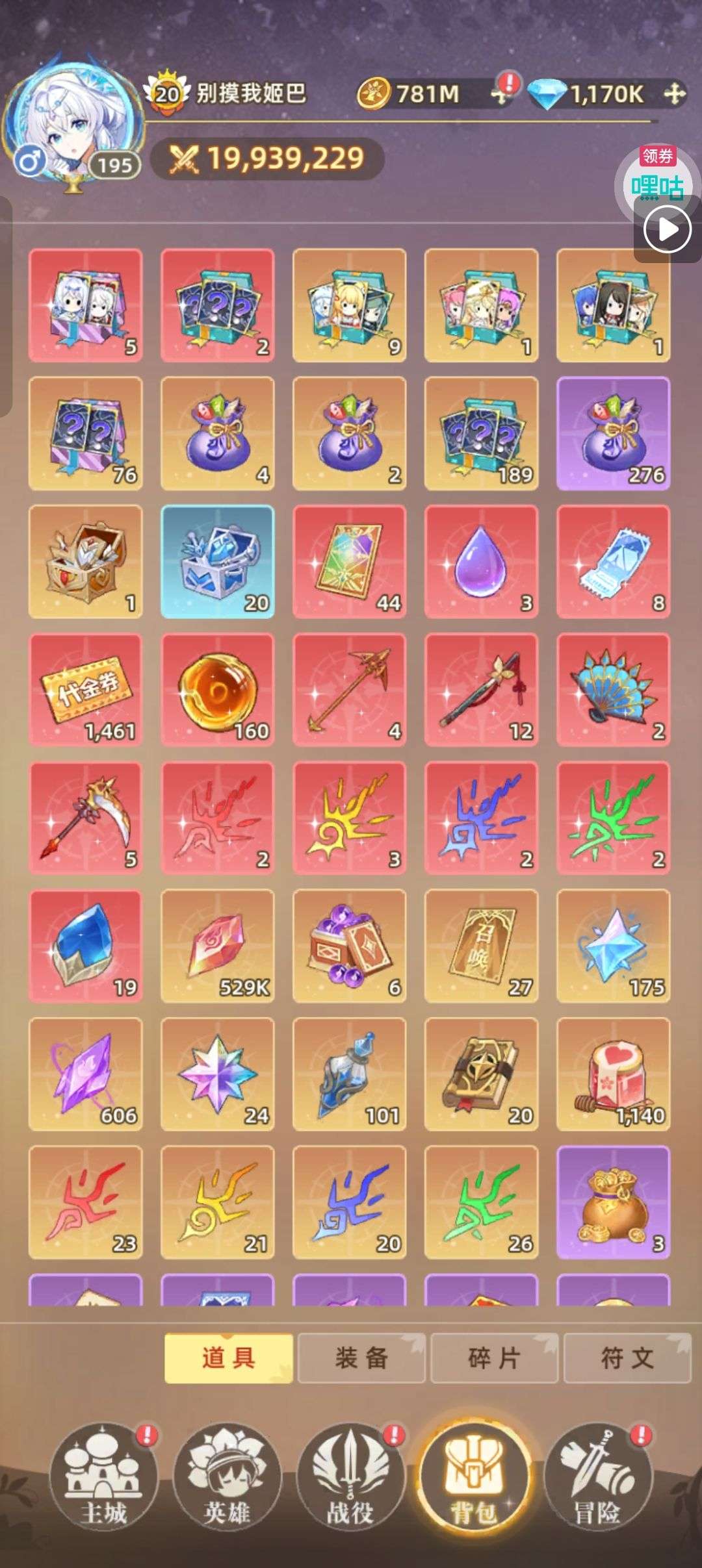702x1568 pixels.
Task: Open the 英雄 heroes section
Action: [227, 1478]
